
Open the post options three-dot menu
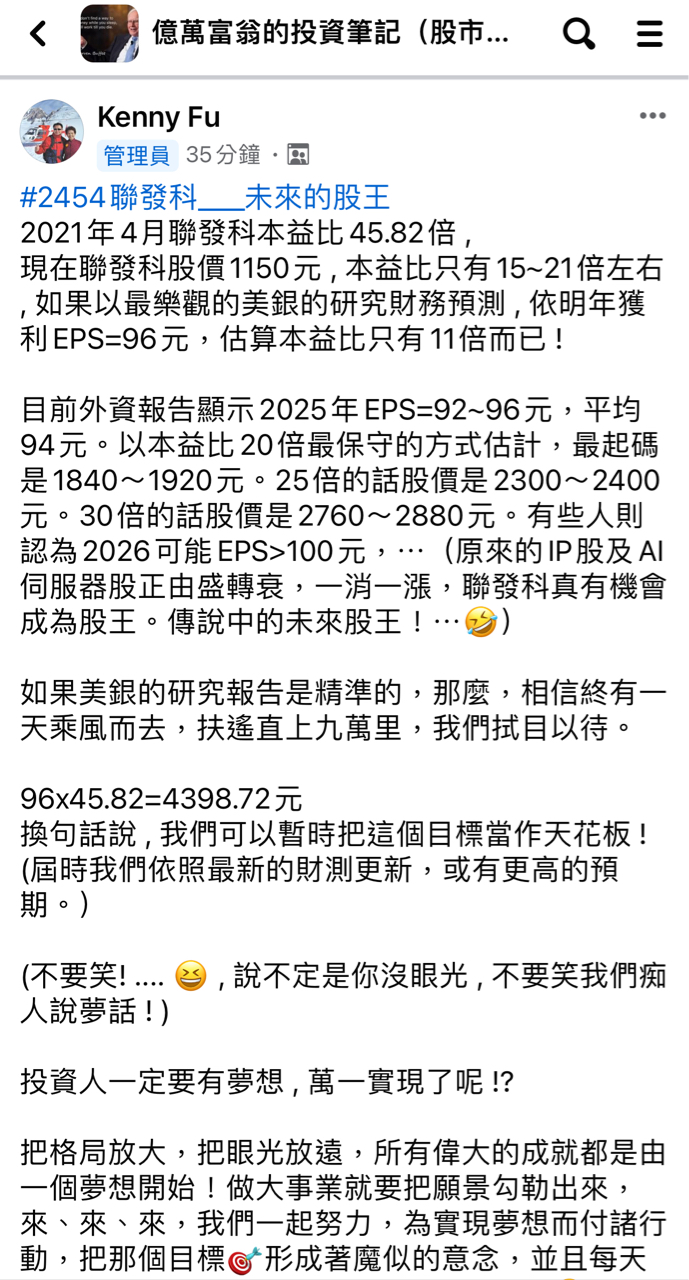pos(652,116)
